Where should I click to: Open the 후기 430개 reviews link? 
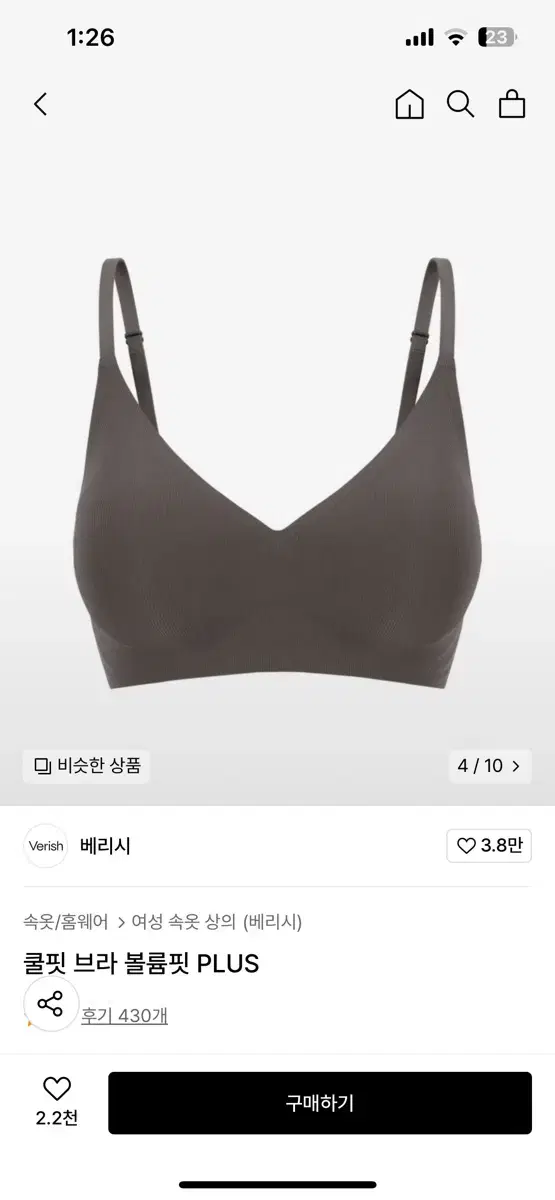tap(124, 1016)
